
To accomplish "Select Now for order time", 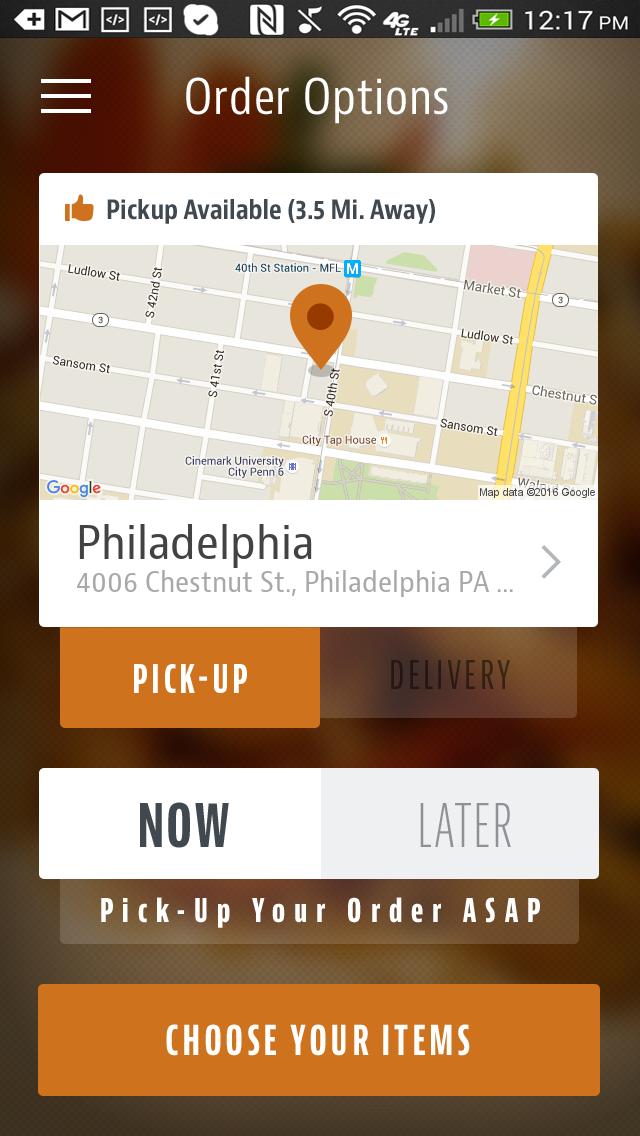I will 181,824.
